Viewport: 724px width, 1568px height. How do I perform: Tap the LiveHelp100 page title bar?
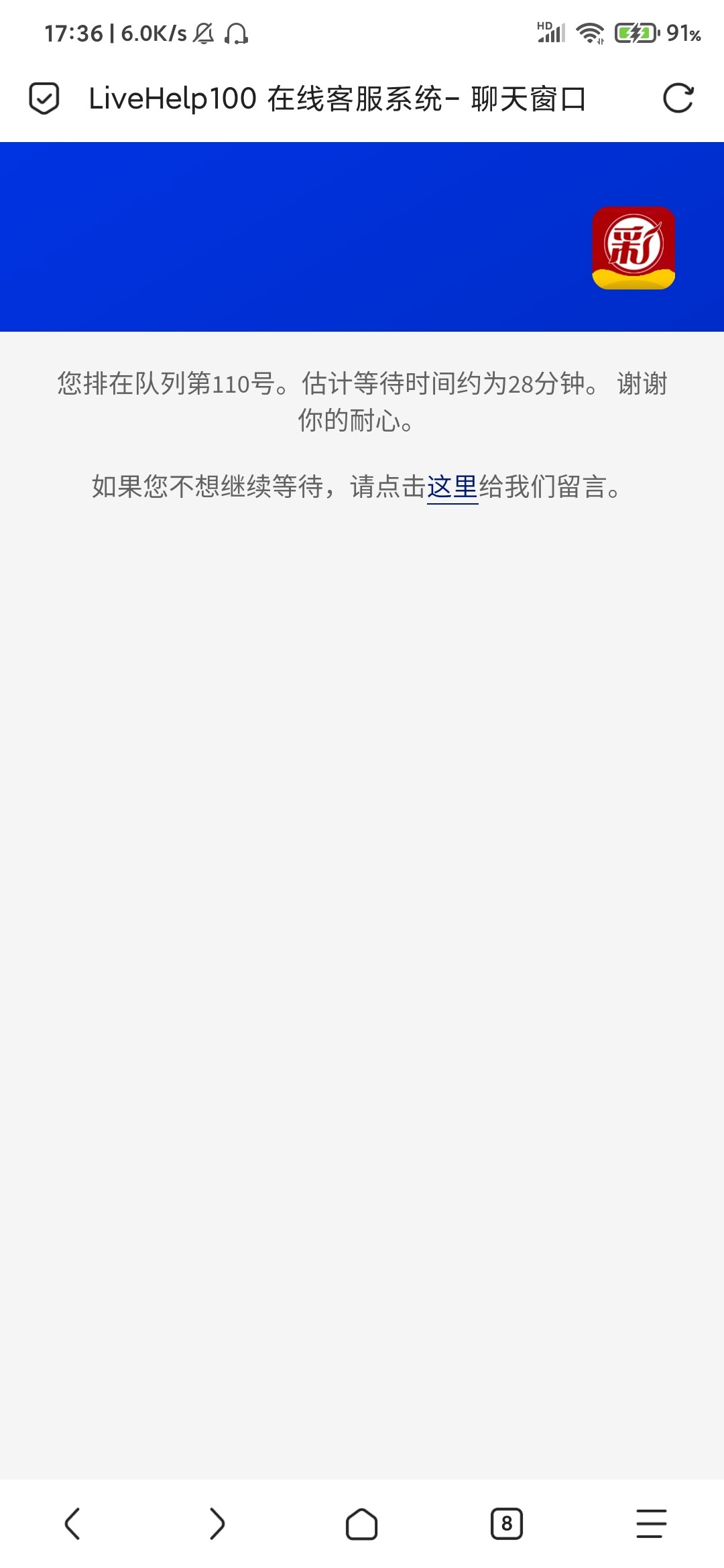(337, 99)
